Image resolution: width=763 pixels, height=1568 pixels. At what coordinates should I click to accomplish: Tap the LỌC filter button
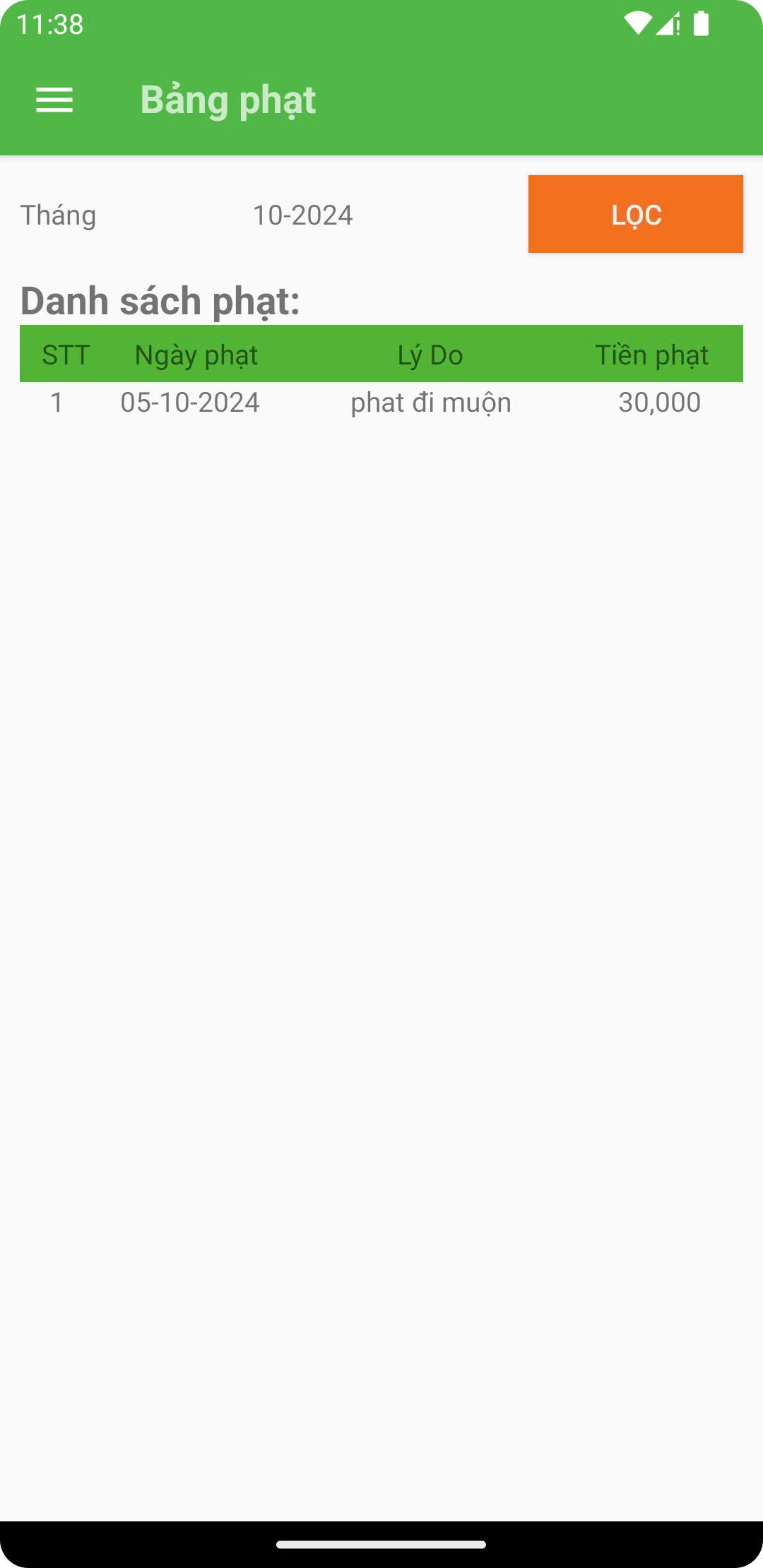point(635,214)
